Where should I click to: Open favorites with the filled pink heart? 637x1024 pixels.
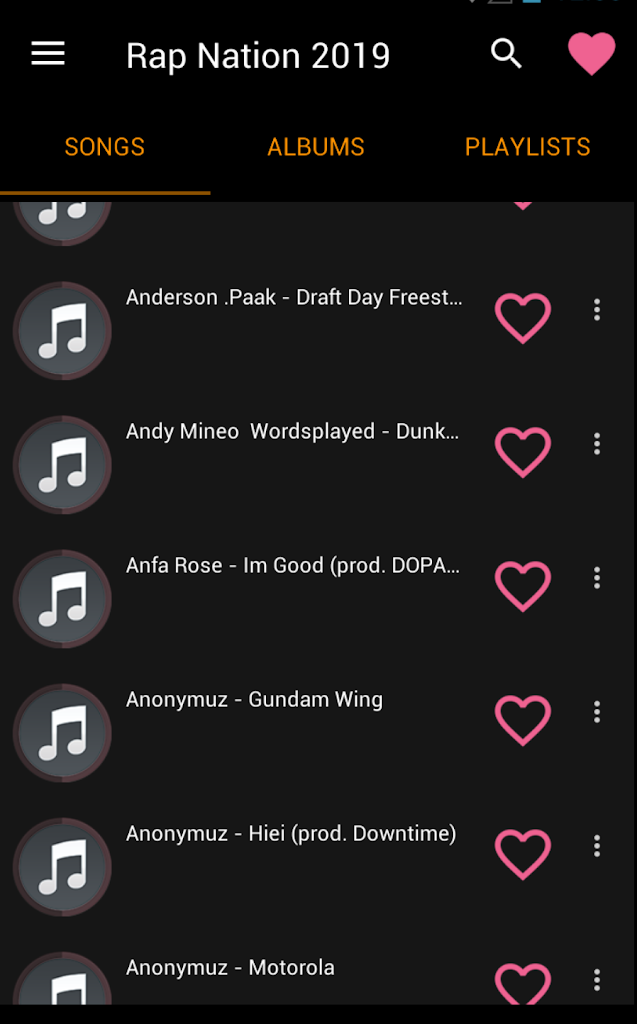tap(591, 54)
